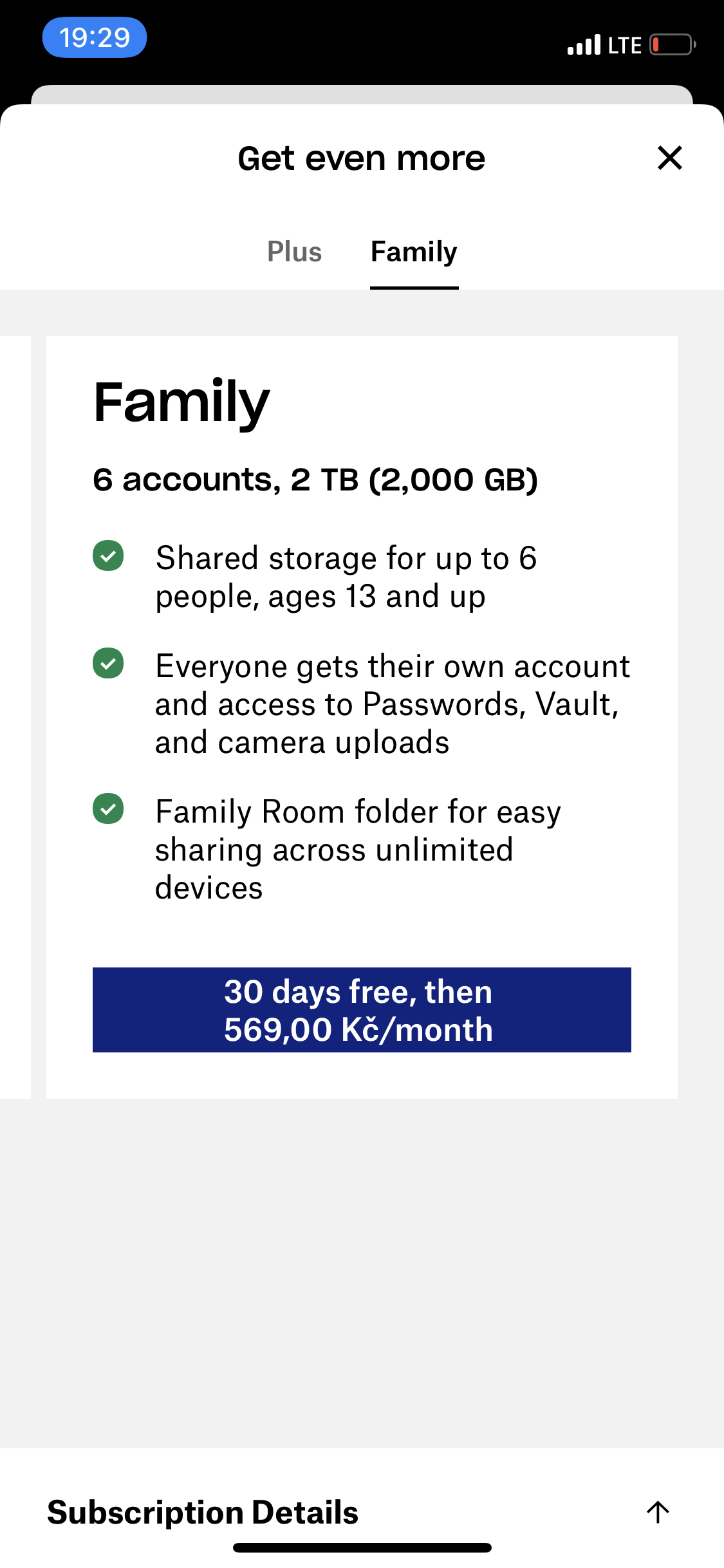
Task: Expand Subscription Details
Action: (x=657, y=1512)
